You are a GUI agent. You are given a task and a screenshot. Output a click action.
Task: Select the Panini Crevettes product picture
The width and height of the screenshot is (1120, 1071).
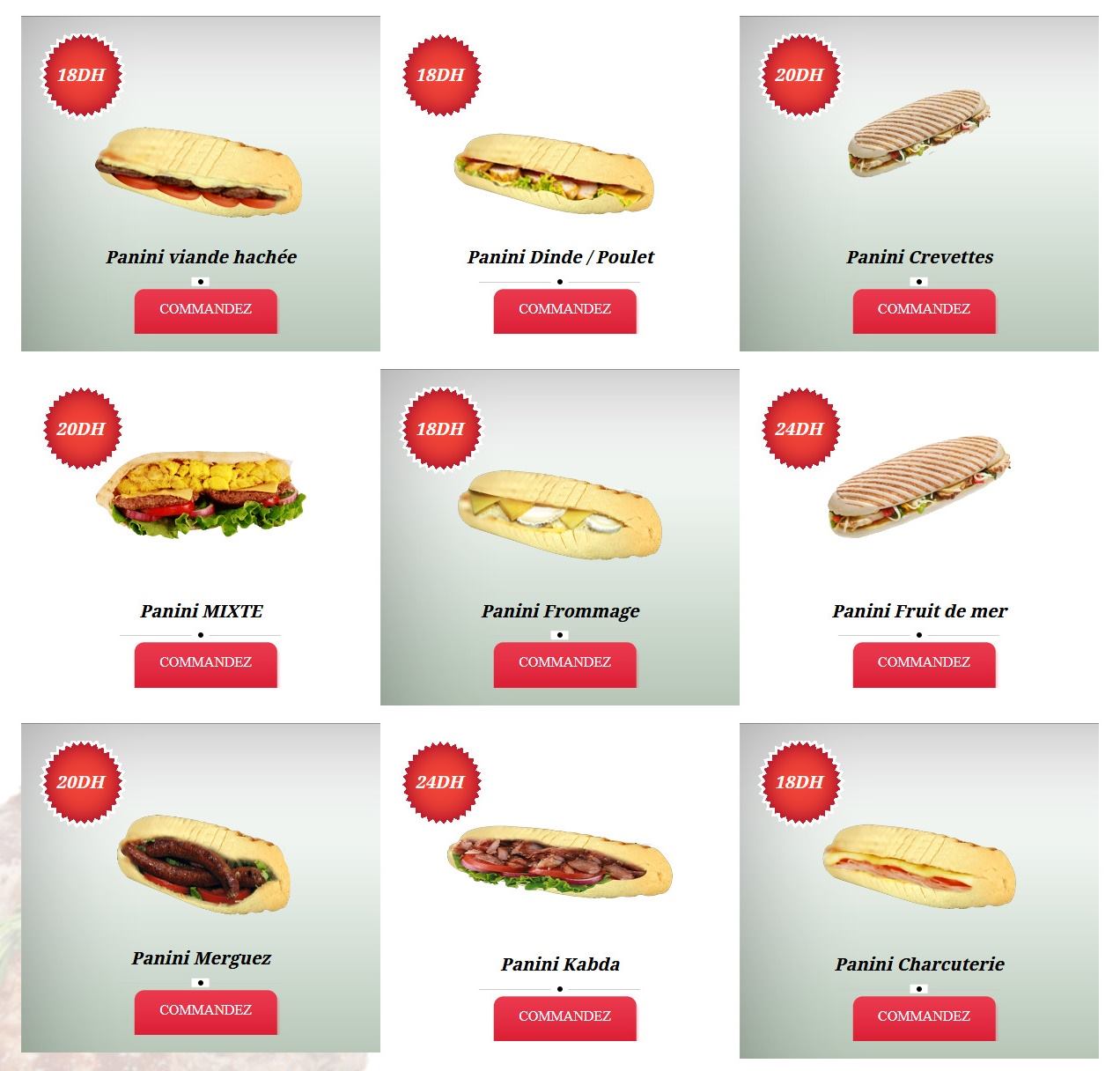tap(919, 139)
